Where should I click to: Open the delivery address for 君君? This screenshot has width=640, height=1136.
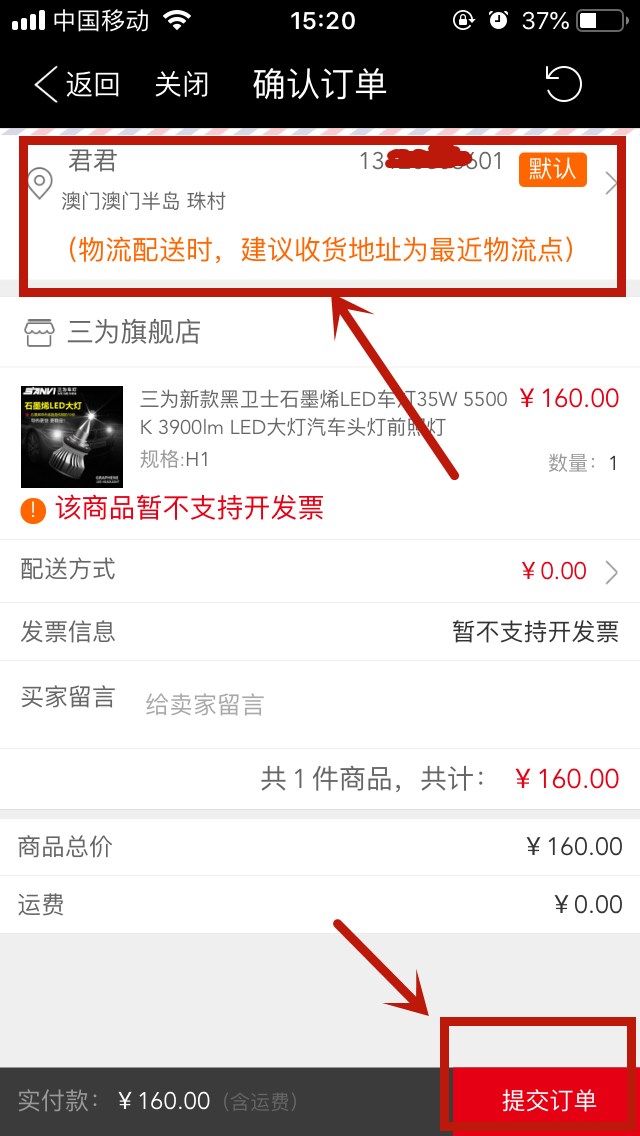click(320, 205)
